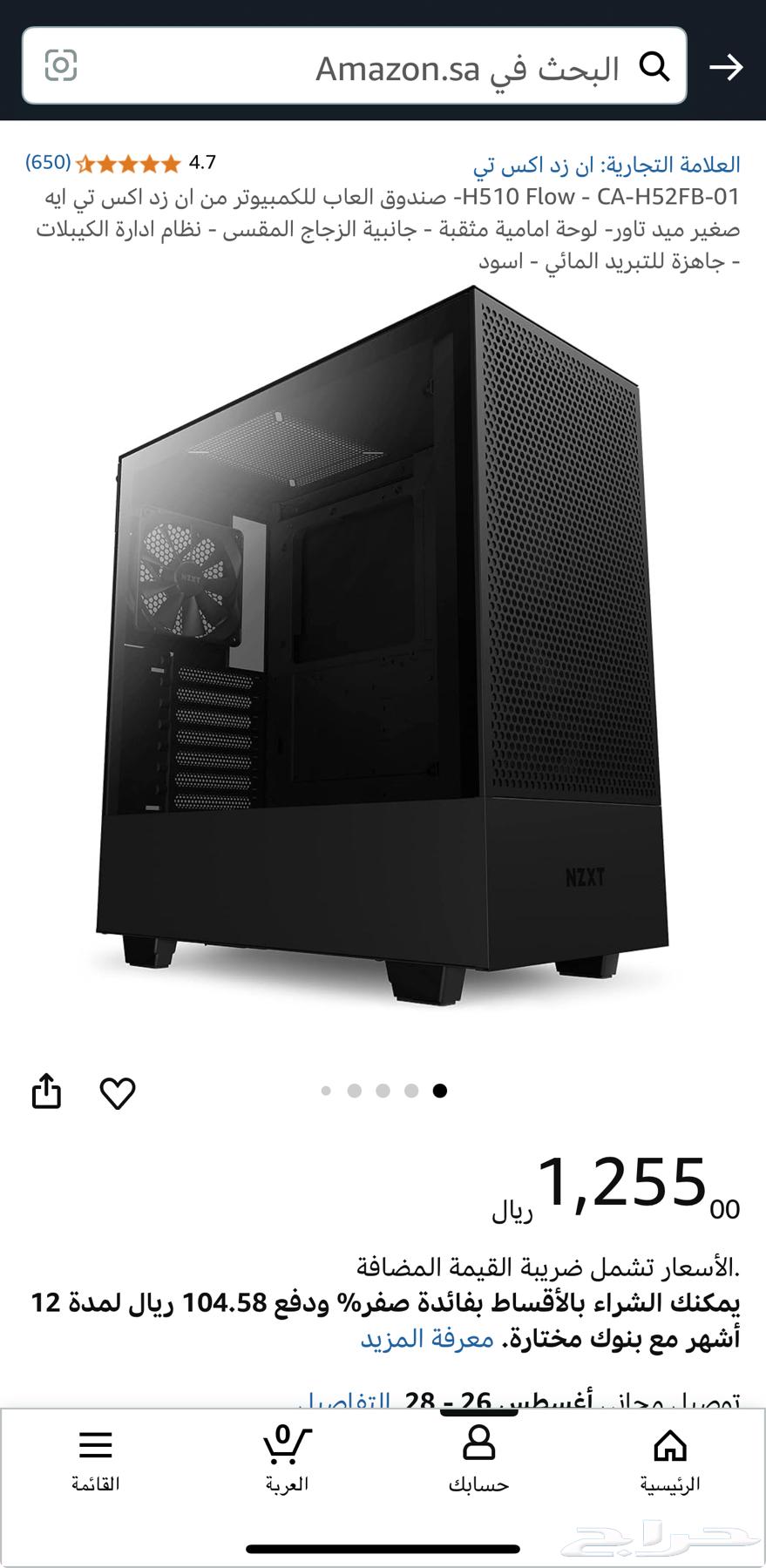Screen dimensions: 766x1568
Task: Add the product to wish list heart
Action: pos(118,1092)
